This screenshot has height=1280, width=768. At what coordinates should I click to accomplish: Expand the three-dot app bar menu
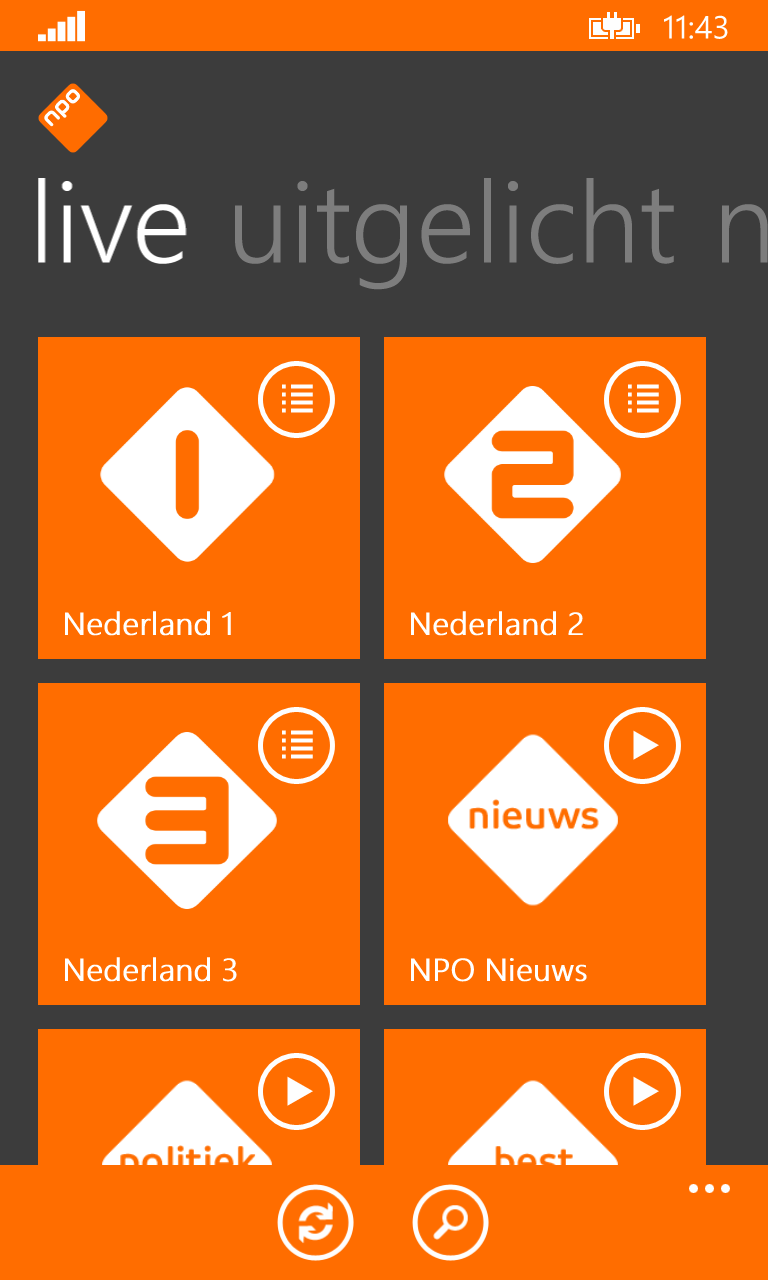pyautogui.click(x=709, y=1189)
